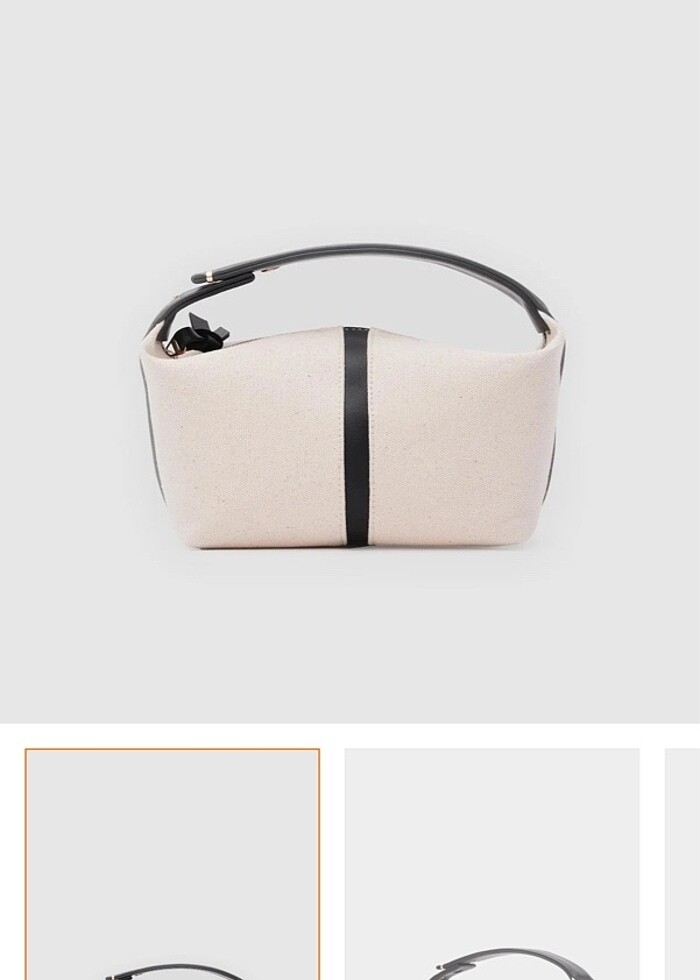View the second gallery thumbnail image
Screen dimensions: 700x980
[x=491, y=864]
